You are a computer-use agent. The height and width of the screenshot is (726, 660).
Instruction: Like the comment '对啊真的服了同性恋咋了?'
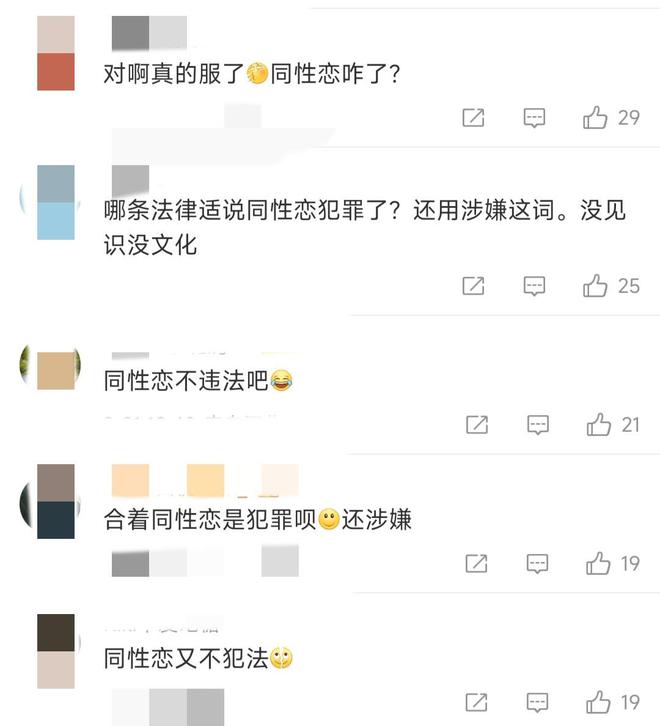coord(596,118)
